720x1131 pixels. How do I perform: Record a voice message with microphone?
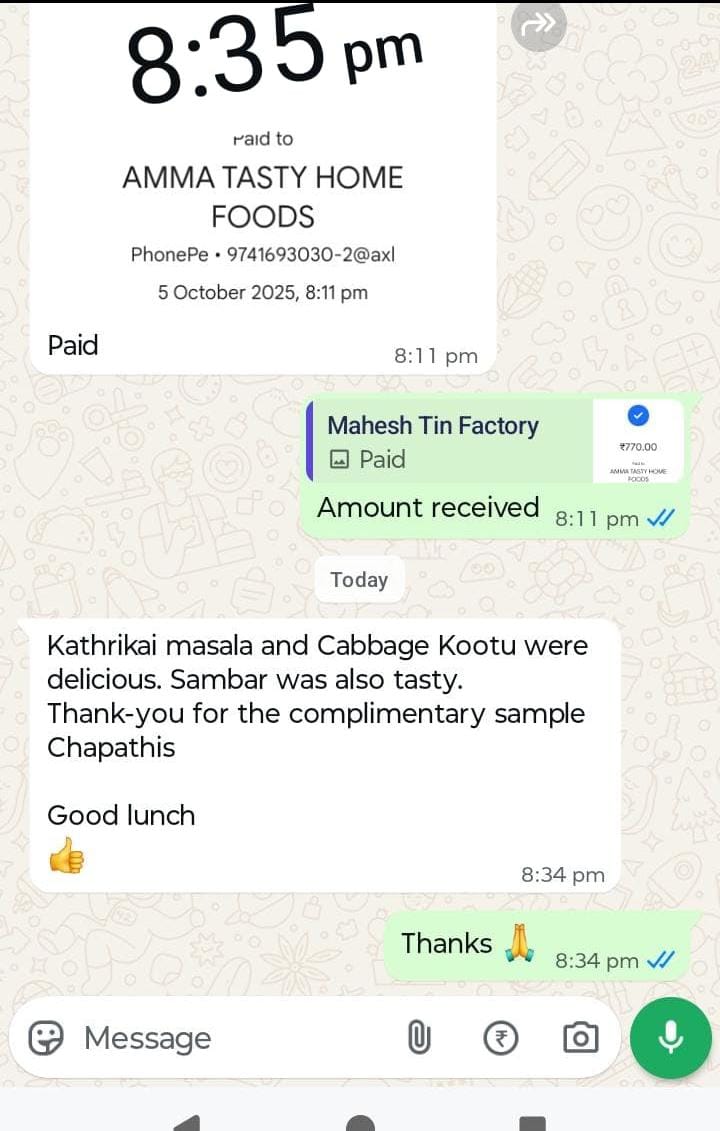[x=670, y=1038]
